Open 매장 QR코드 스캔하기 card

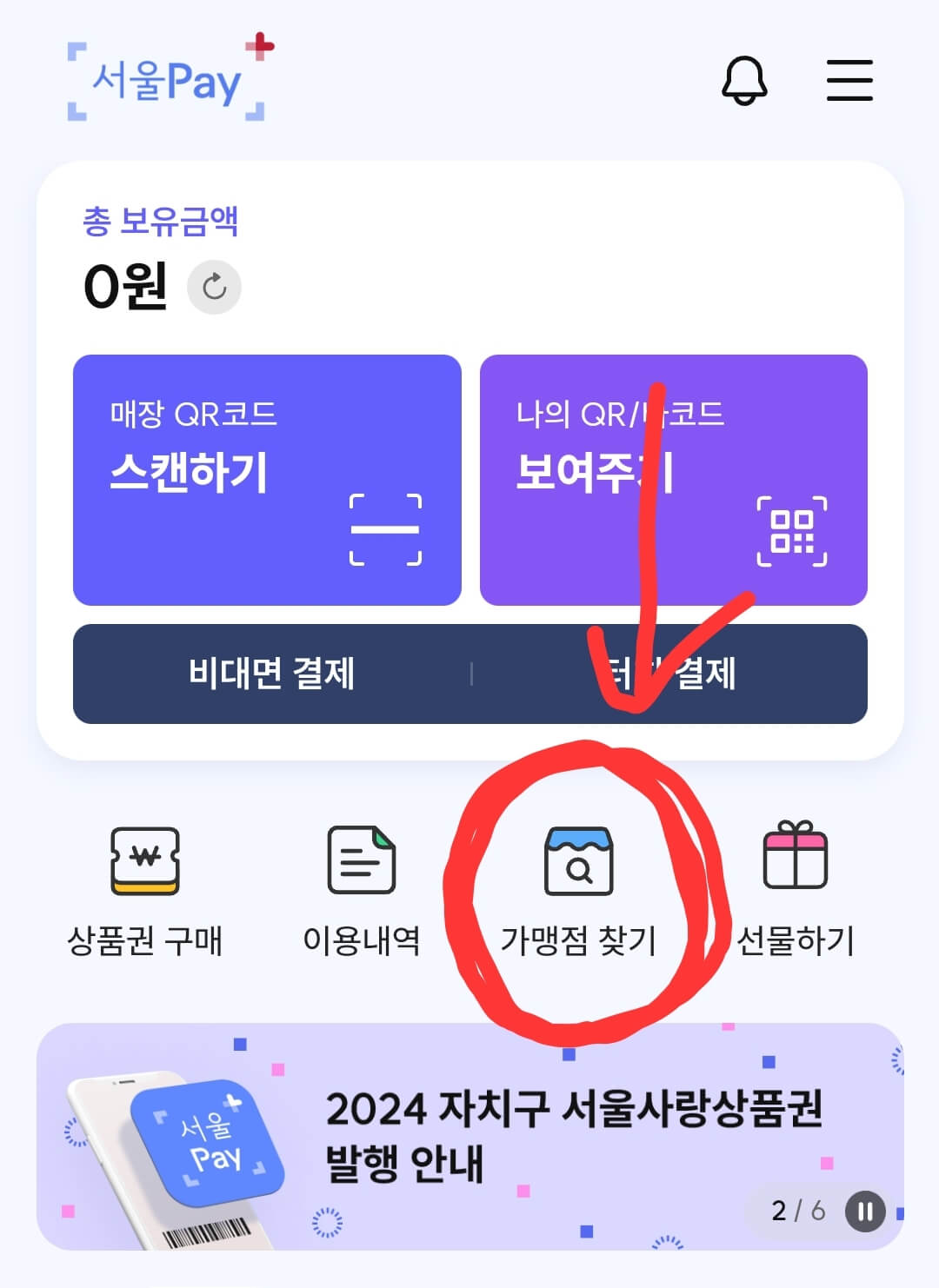tap(267, 478)
